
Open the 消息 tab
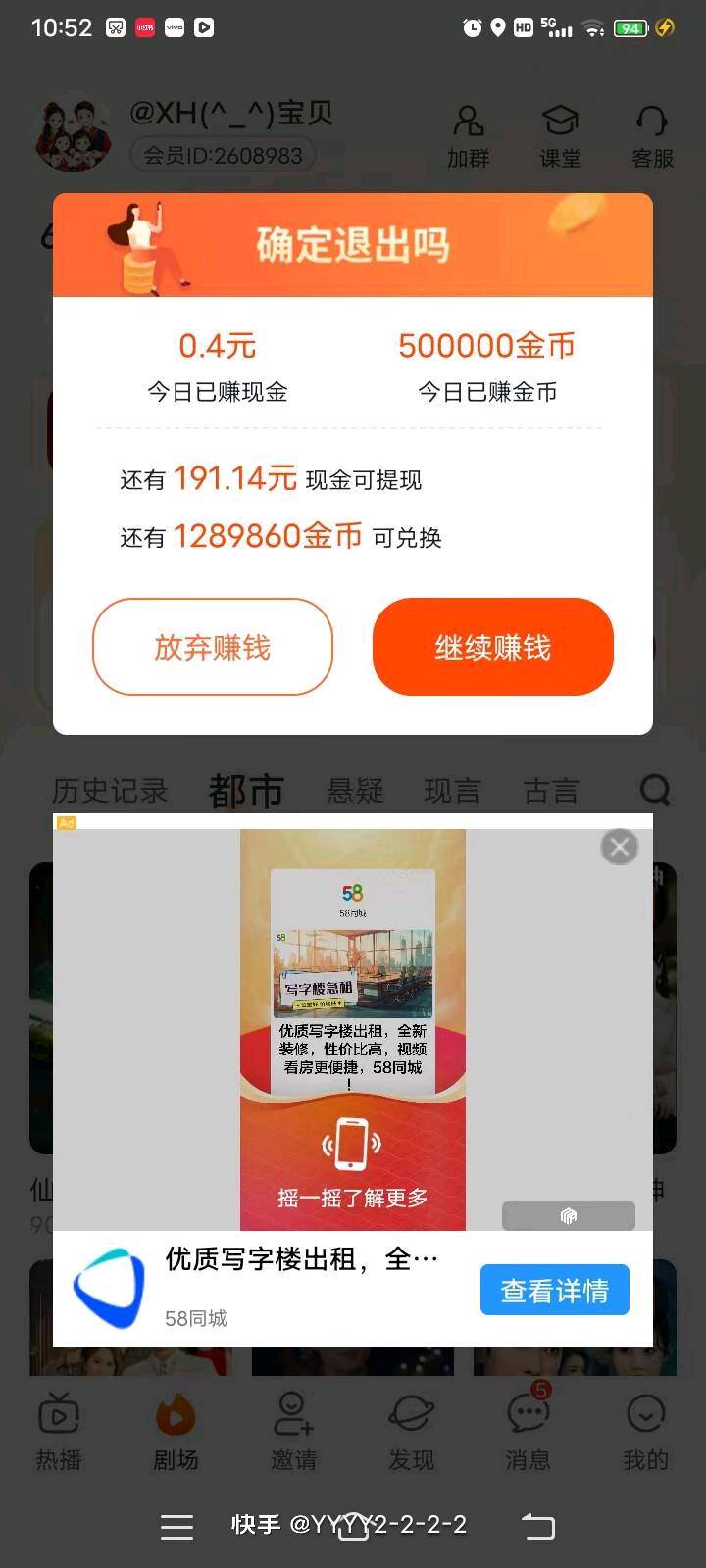pyautogui.click(x=528, y=1431)
